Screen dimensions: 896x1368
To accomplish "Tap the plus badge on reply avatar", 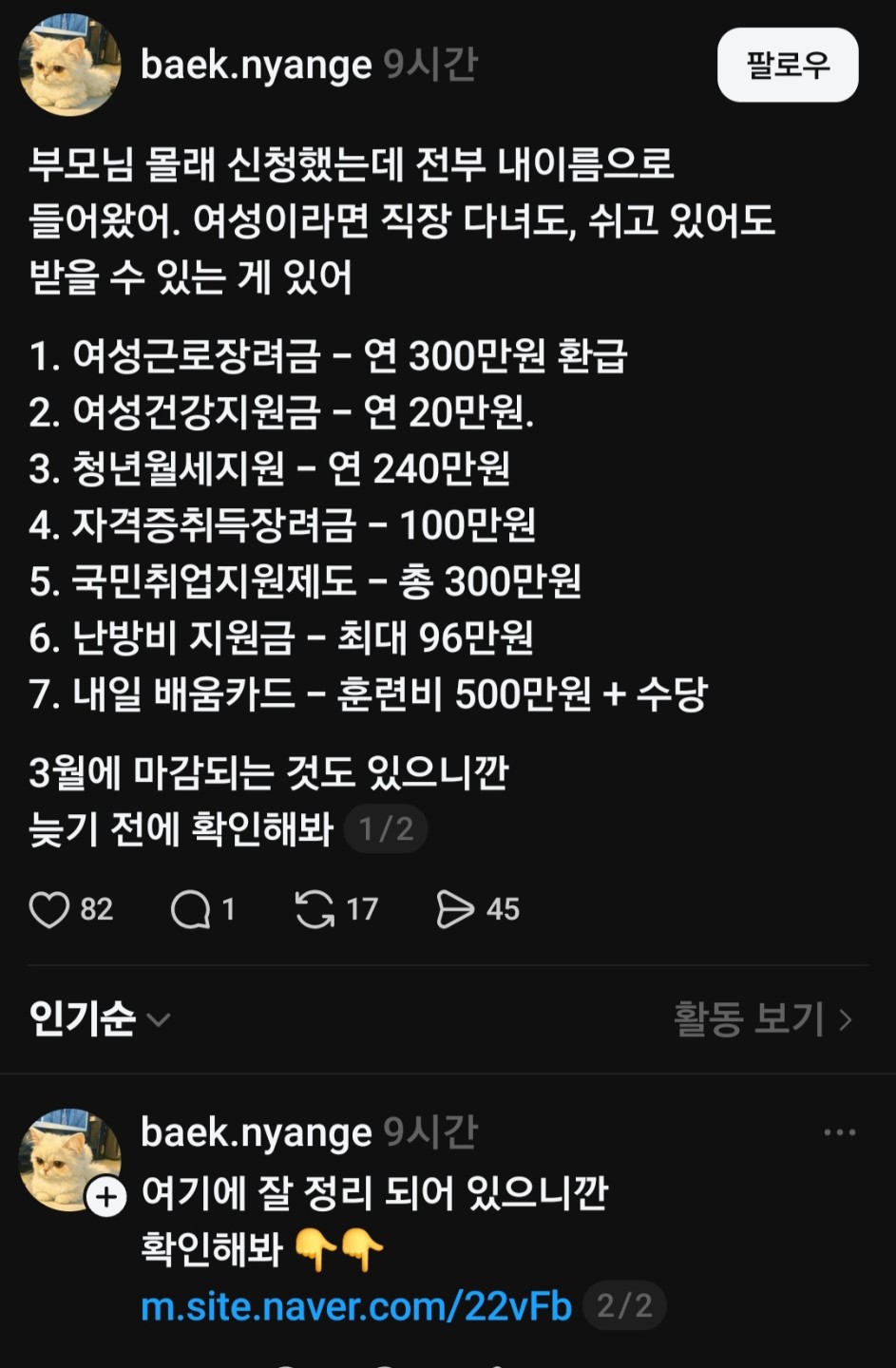I will click(106, 1196).
